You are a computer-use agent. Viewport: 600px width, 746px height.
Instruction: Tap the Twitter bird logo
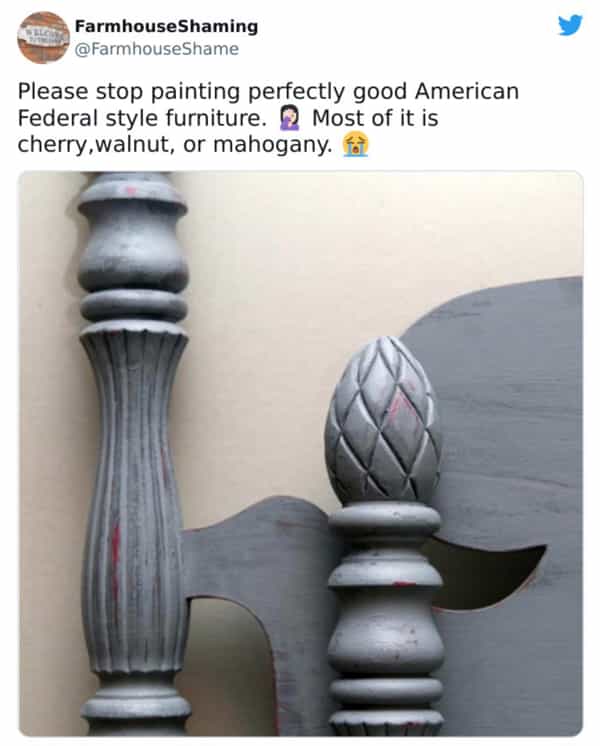(570, 25)
